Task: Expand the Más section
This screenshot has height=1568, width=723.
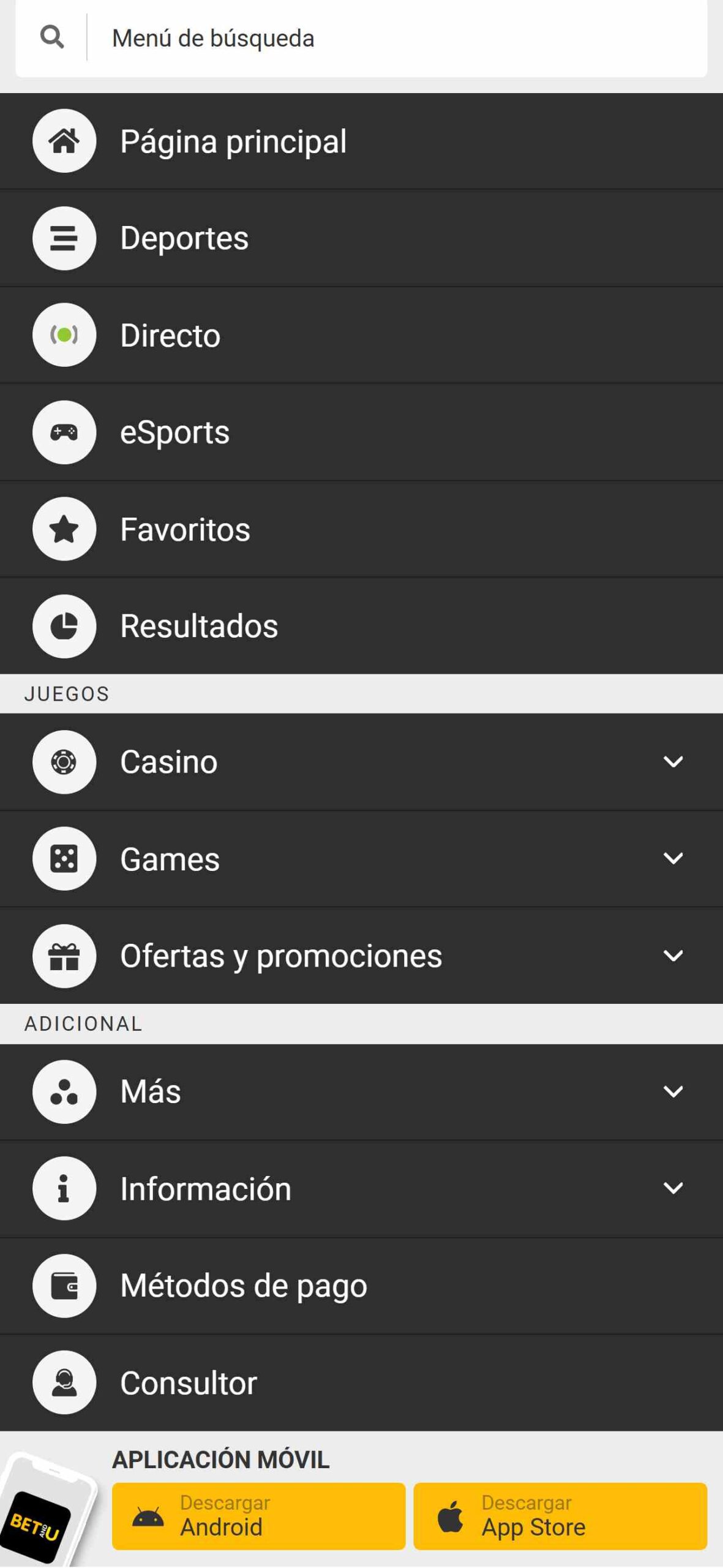Action: tap(361, 1091)
